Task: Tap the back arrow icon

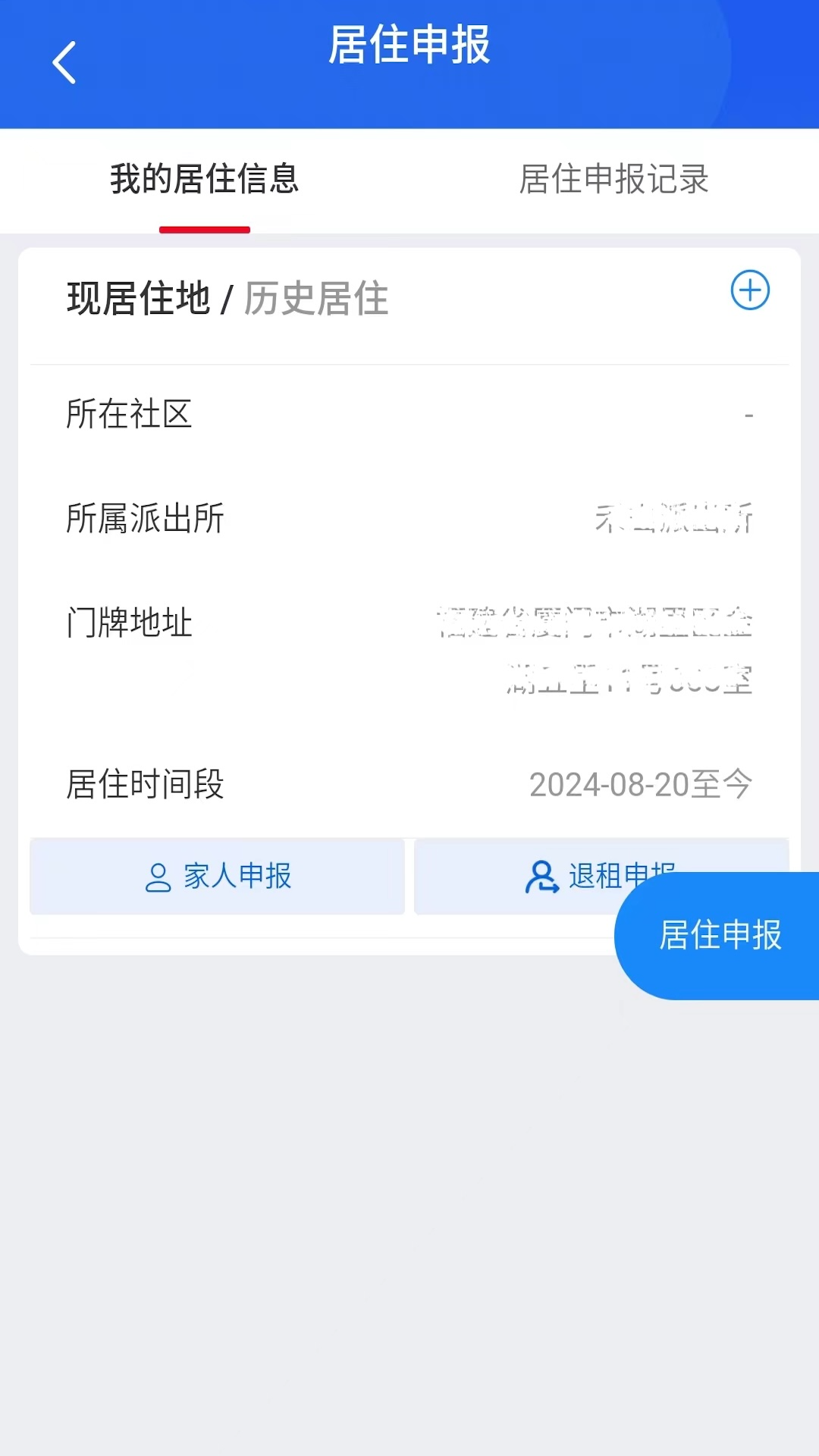Action: tap(64, 62)
